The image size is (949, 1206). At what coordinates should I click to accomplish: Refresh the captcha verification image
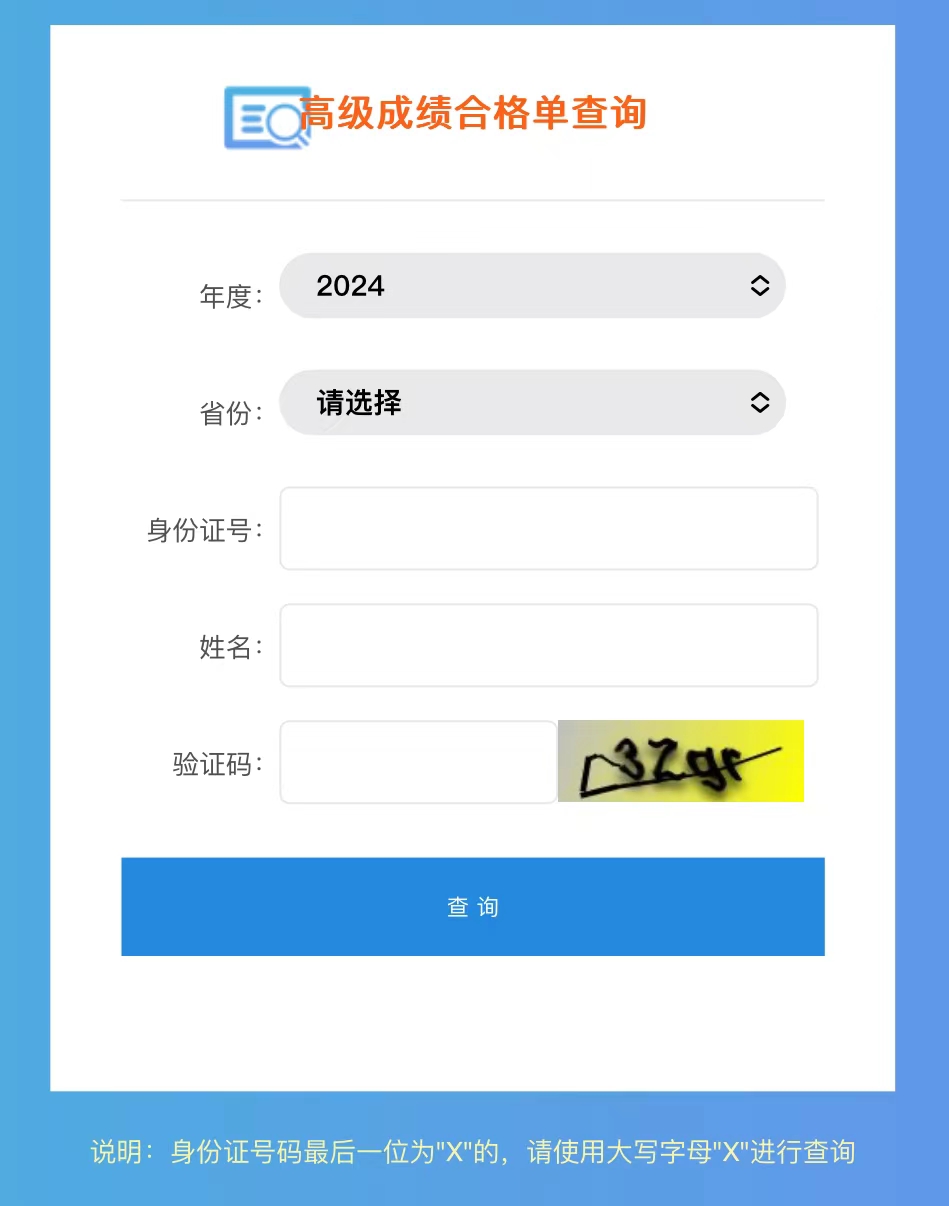pos(681,761)
